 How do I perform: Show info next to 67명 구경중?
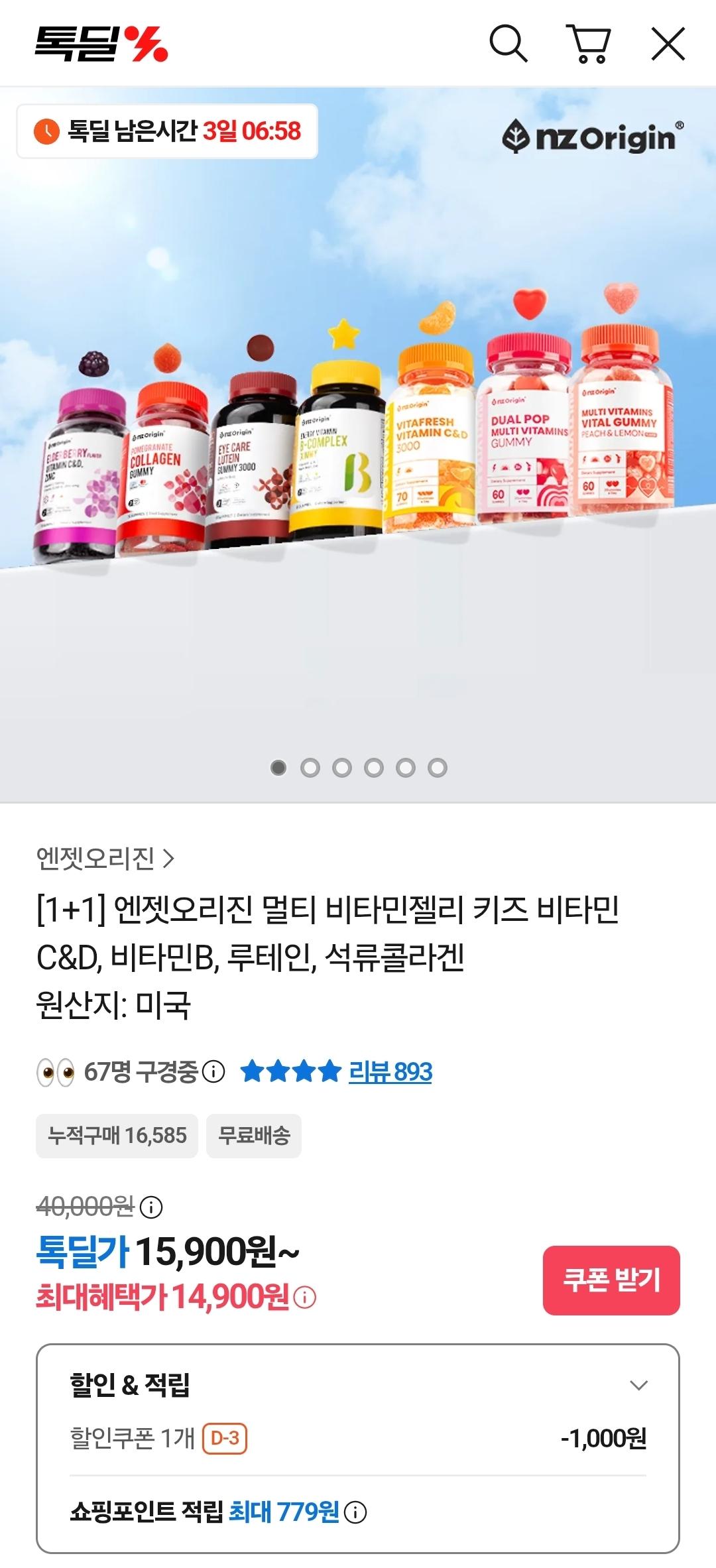213,1071
